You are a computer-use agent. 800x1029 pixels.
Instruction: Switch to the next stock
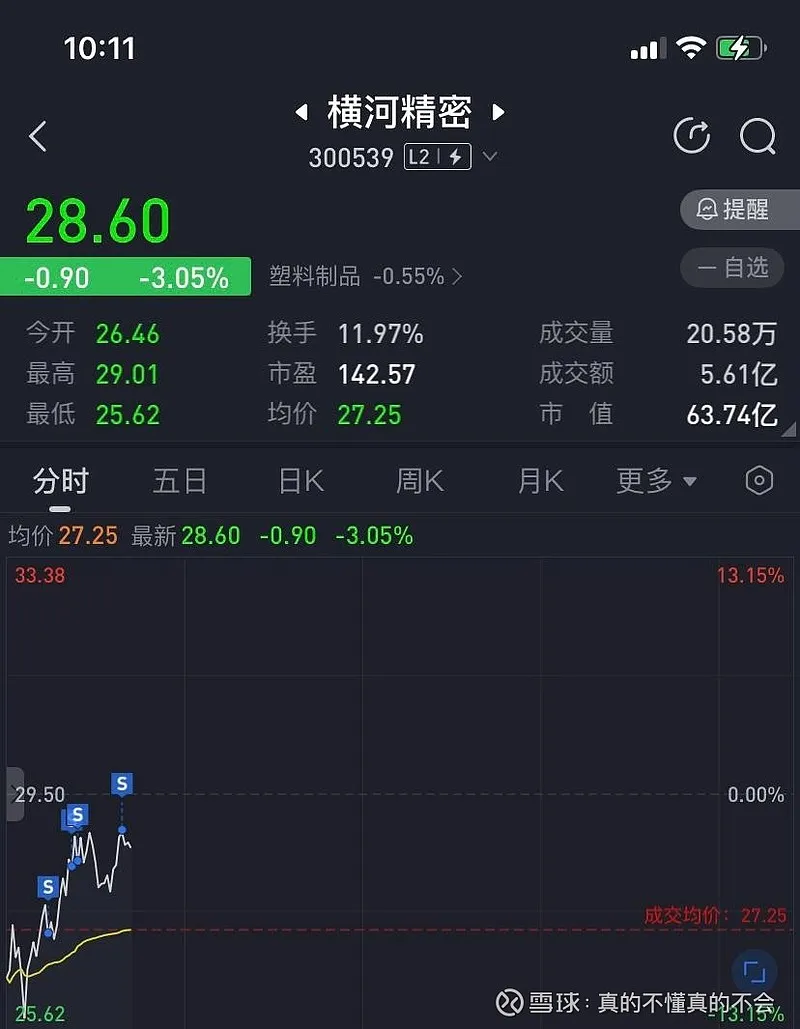(499, 113)
